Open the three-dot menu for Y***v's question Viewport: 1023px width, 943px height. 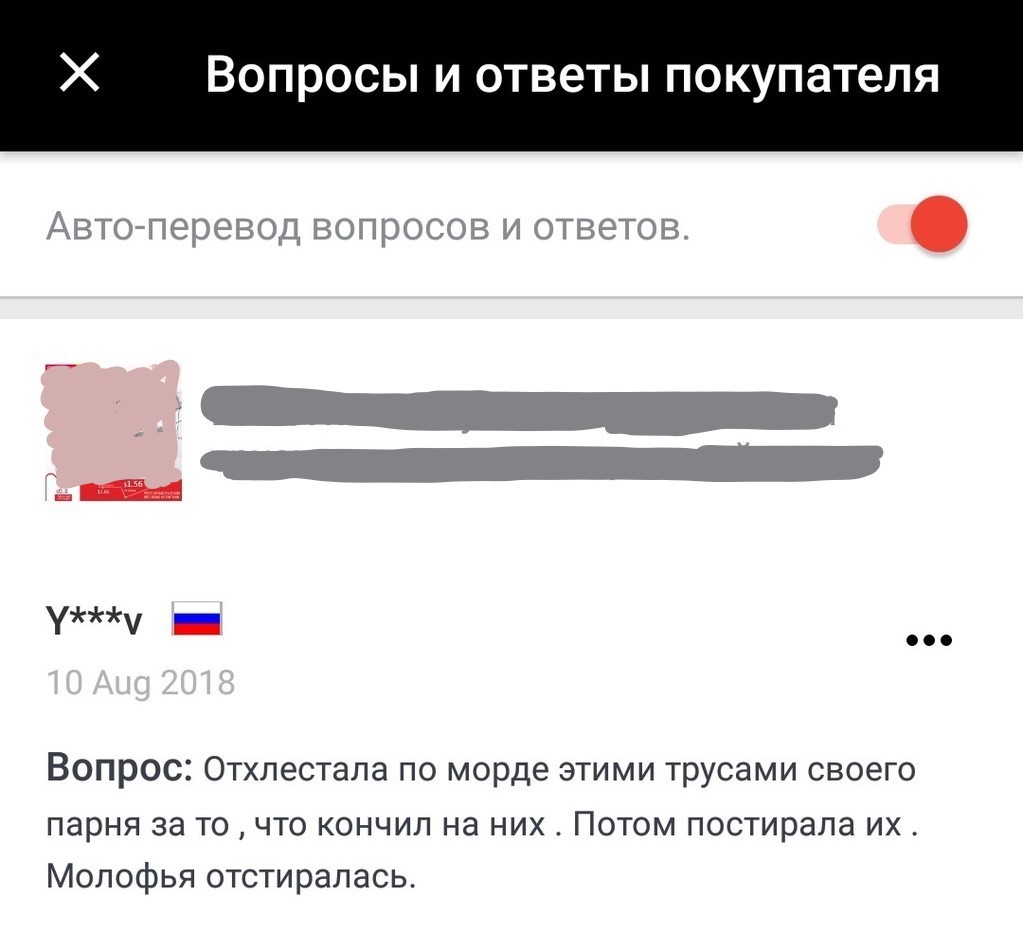tap(928, 640)
